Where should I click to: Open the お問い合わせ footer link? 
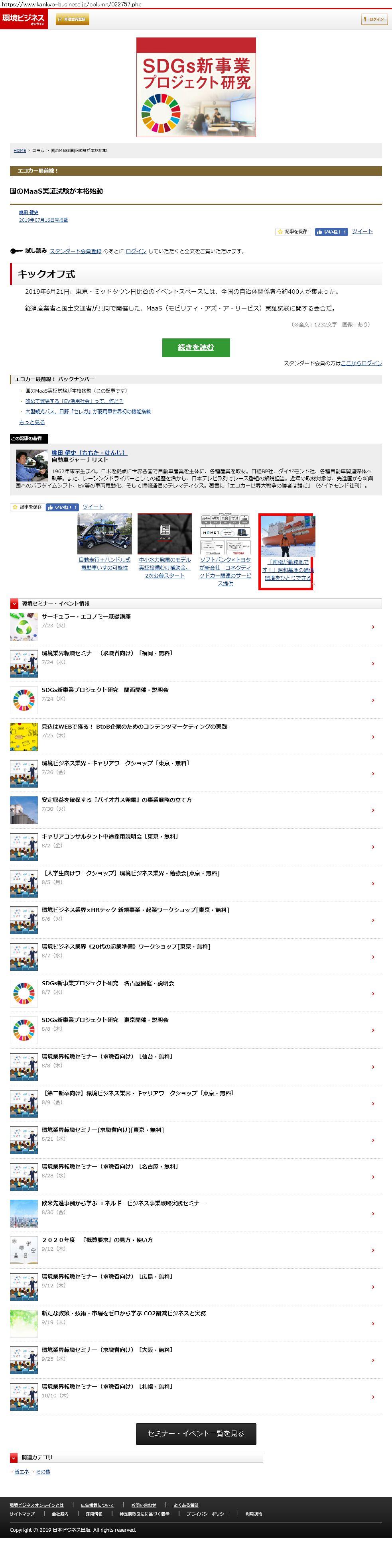point(144,1505)
